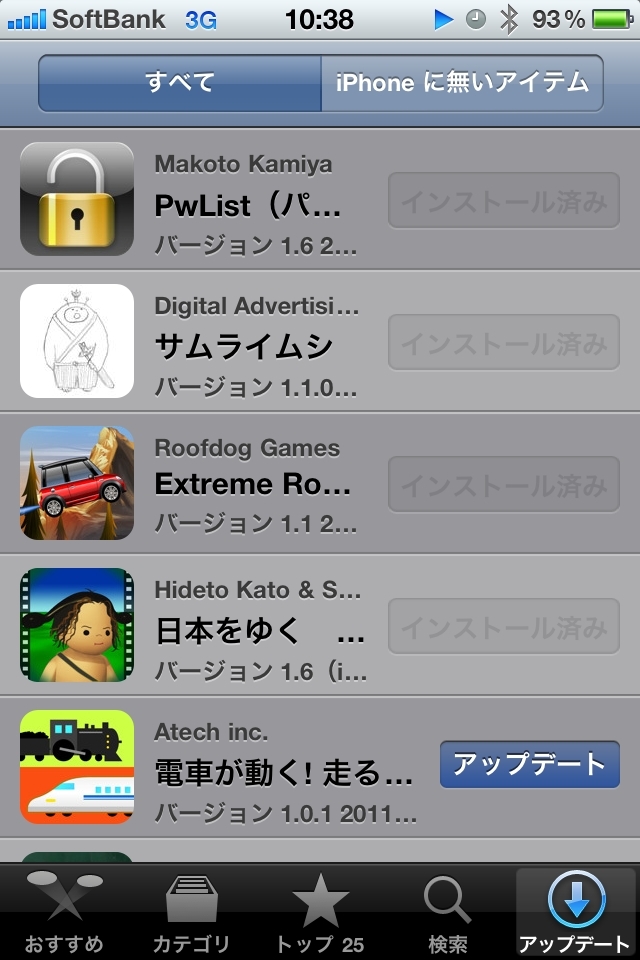Image resolution: width=640 pixels, height=960 pixels.
Task: Tap the blue アップデート button for 電車が動く
Action: pyautogui.click(x=529, y=765)
